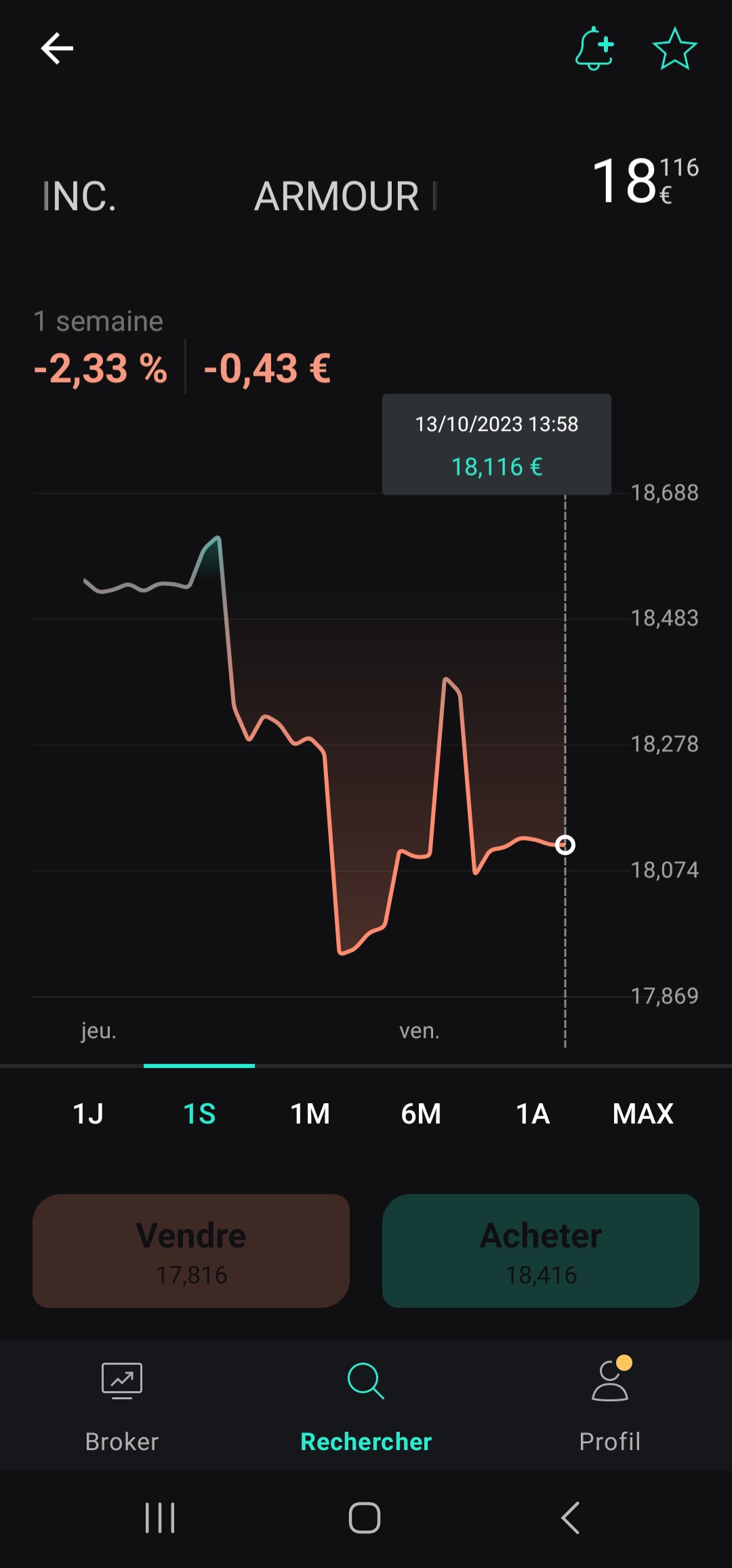Go back using the top-left arrow
The width and height of the screenshot is (732, 1568).
pos(57,49)
